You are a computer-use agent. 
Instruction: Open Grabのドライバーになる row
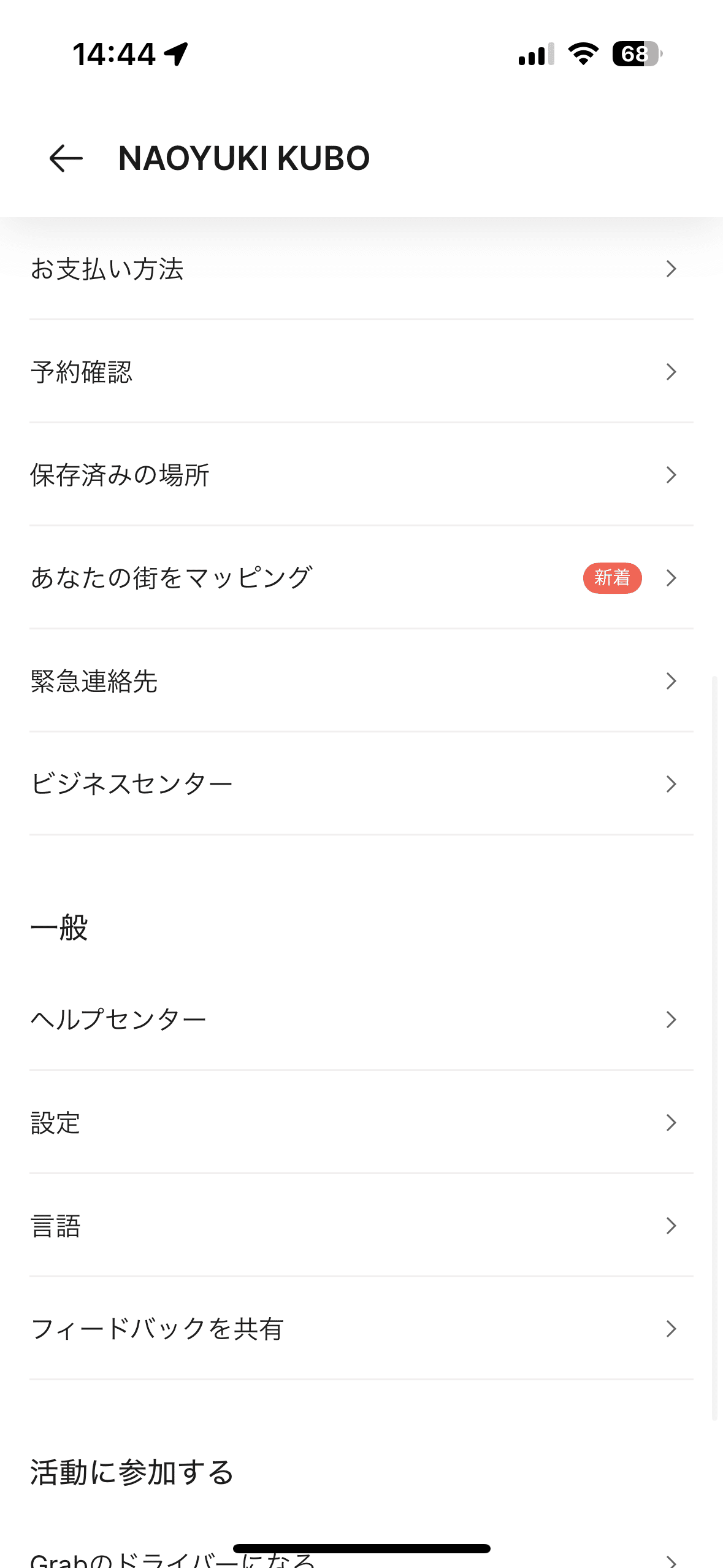pos(361,1558)
